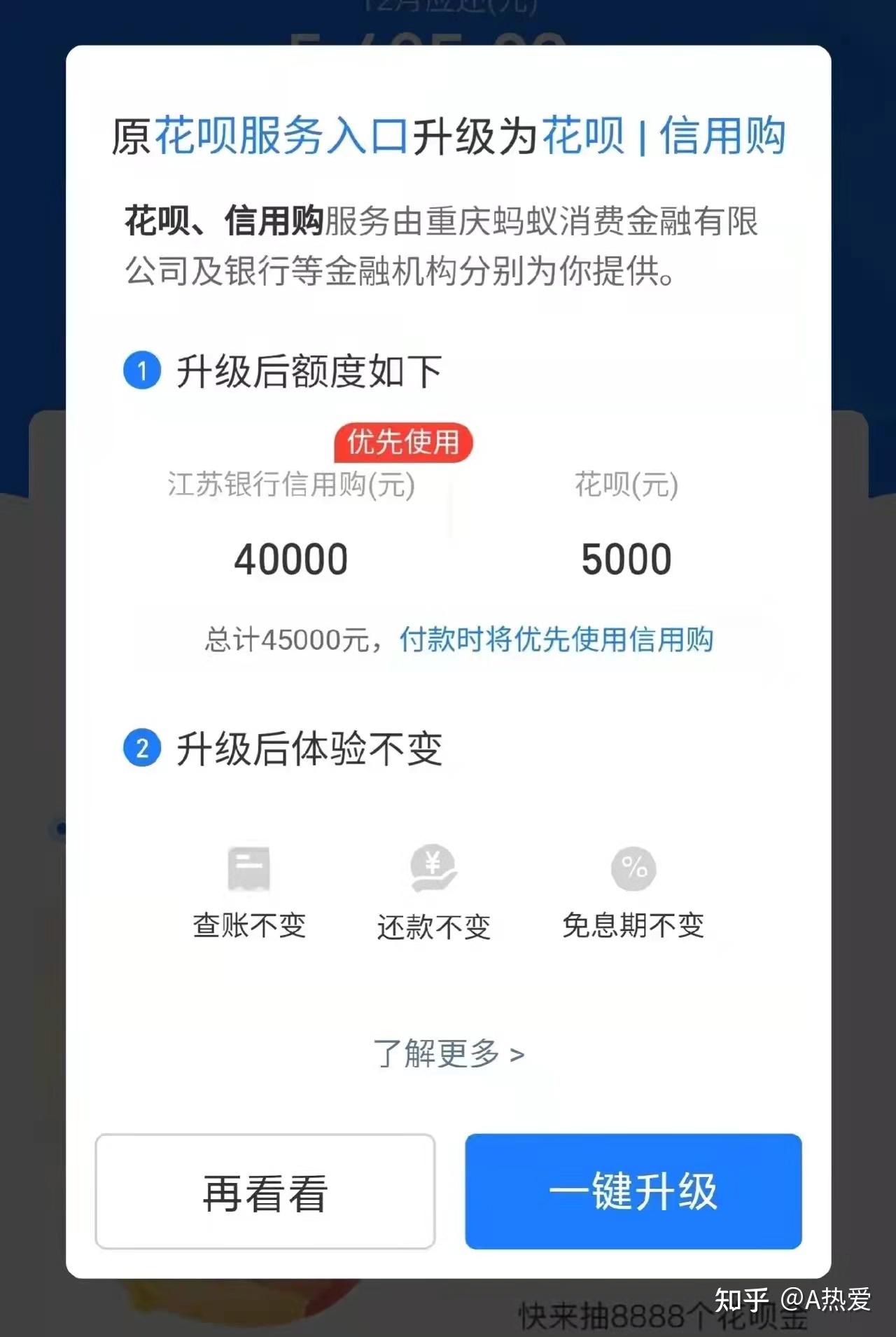Select the 花呗 5000 amount

click(629, 557)
